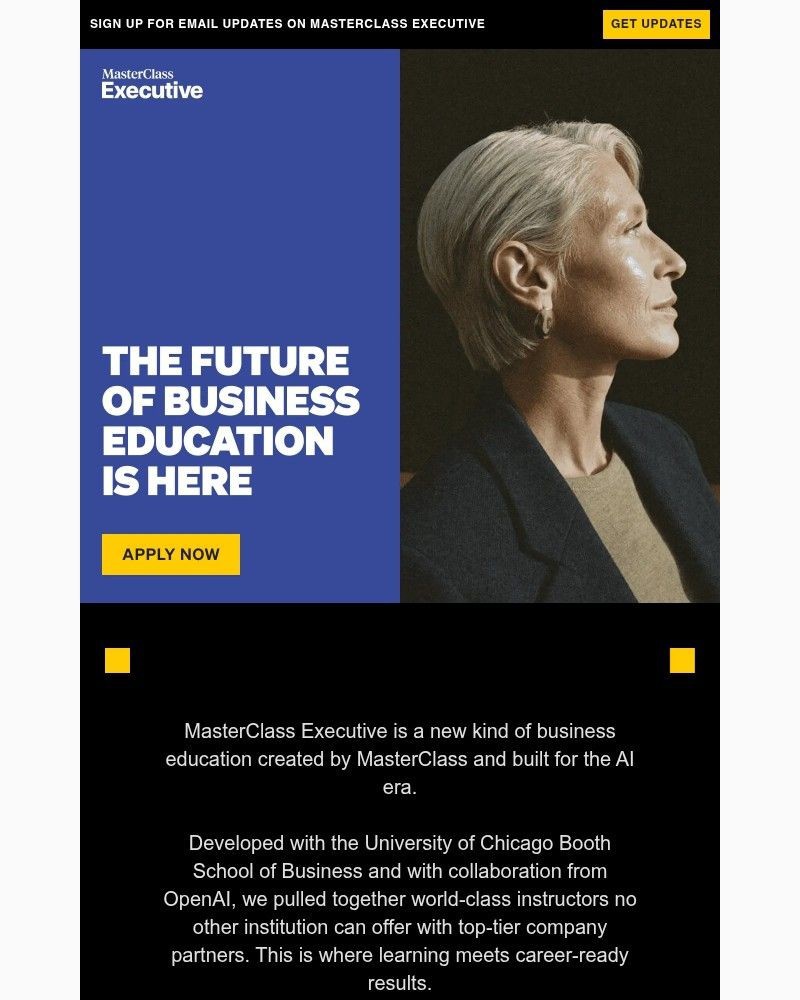Tap the Get Updates button
The width and height of the screenshot is (800, 1000).
tap(656, 24)
